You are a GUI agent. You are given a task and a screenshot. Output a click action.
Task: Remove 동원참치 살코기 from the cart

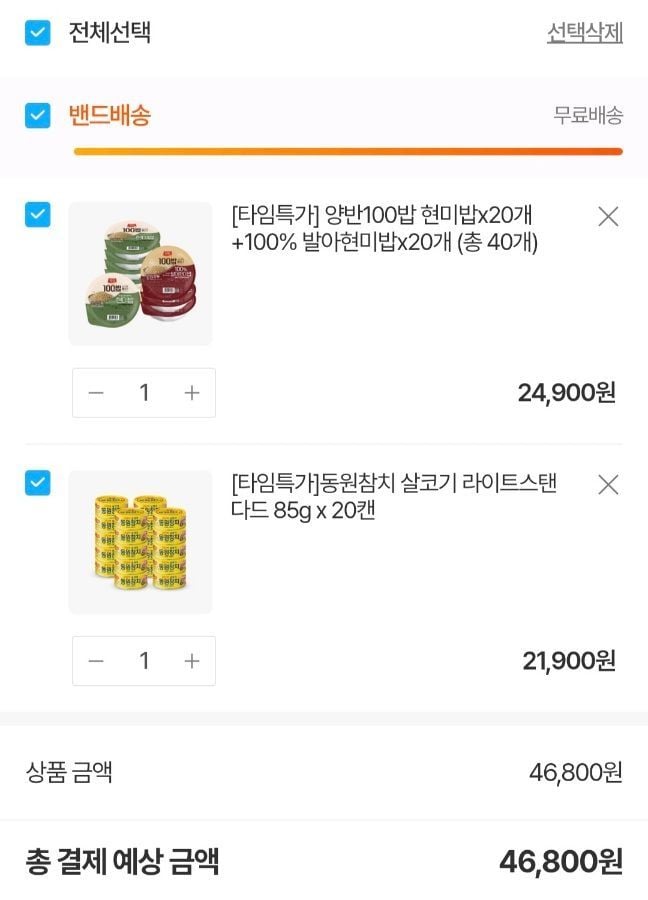coord(607,485)
